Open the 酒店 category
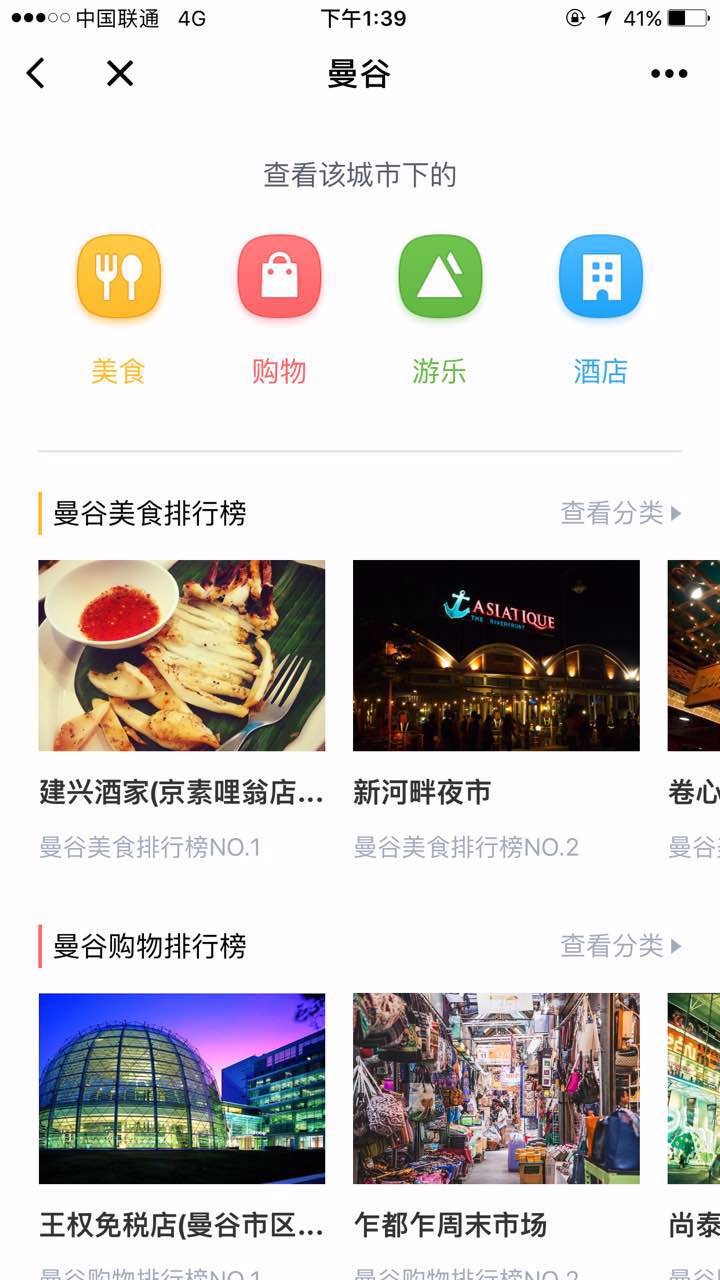This screenshot has height=1280, width=720. click(600, 277)
